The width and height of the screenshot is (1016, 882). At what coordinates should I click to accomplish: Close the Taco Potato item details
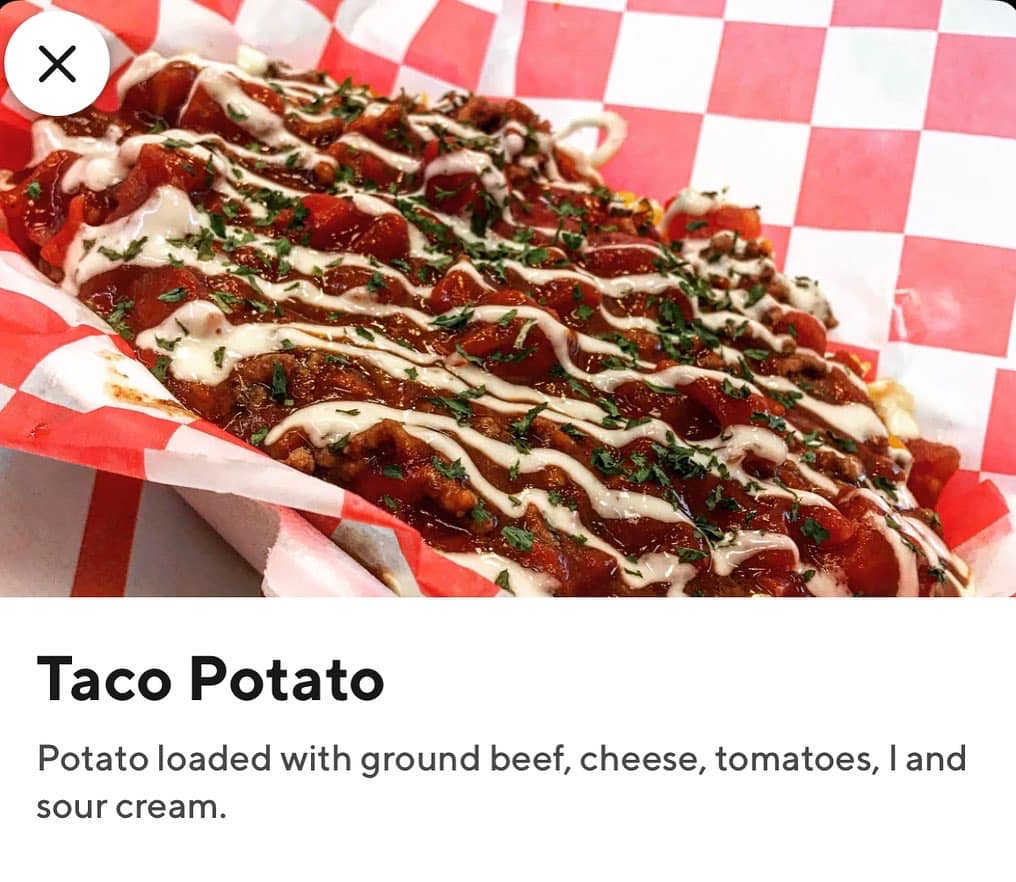pyautogui.click(x=57, y=64)
